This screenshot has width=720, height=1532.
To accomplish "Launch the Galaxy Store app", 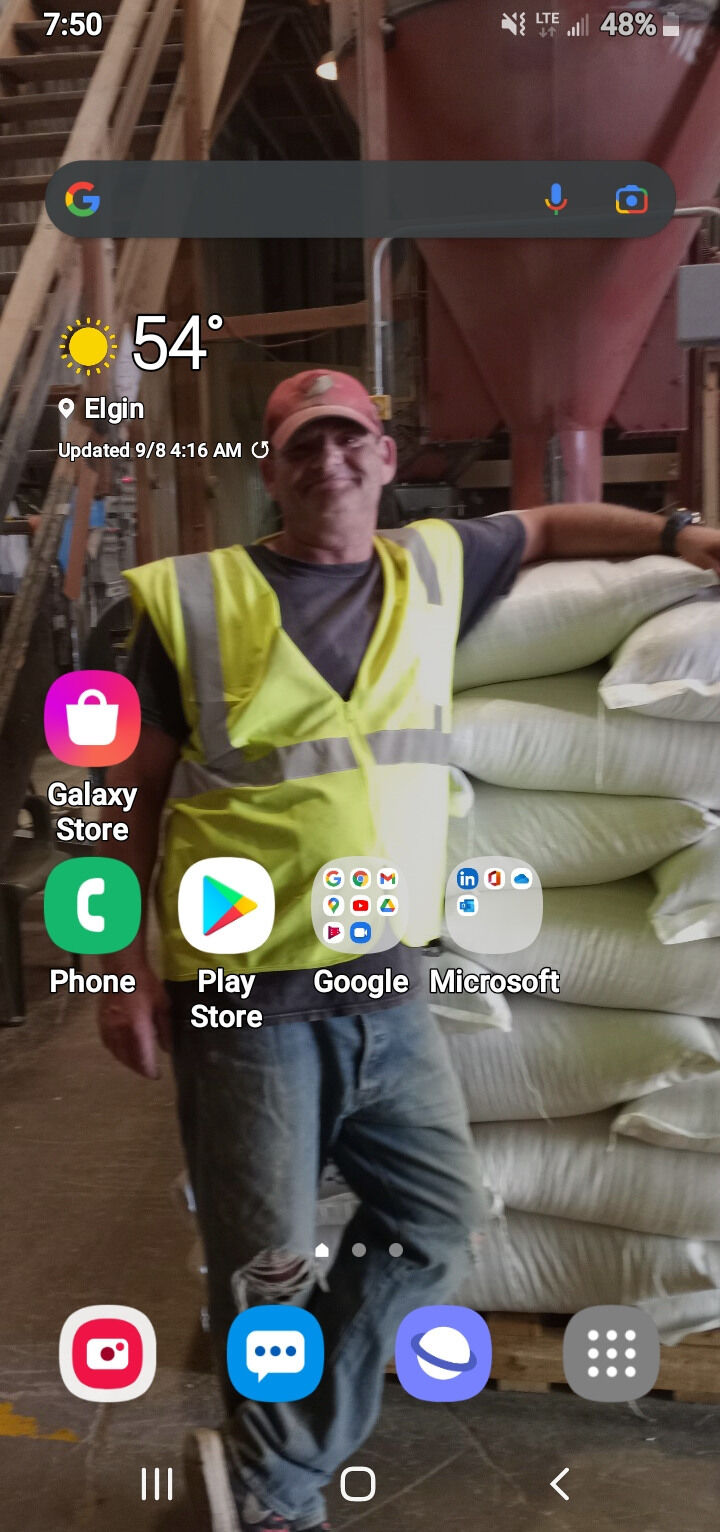I will (92, 719).
